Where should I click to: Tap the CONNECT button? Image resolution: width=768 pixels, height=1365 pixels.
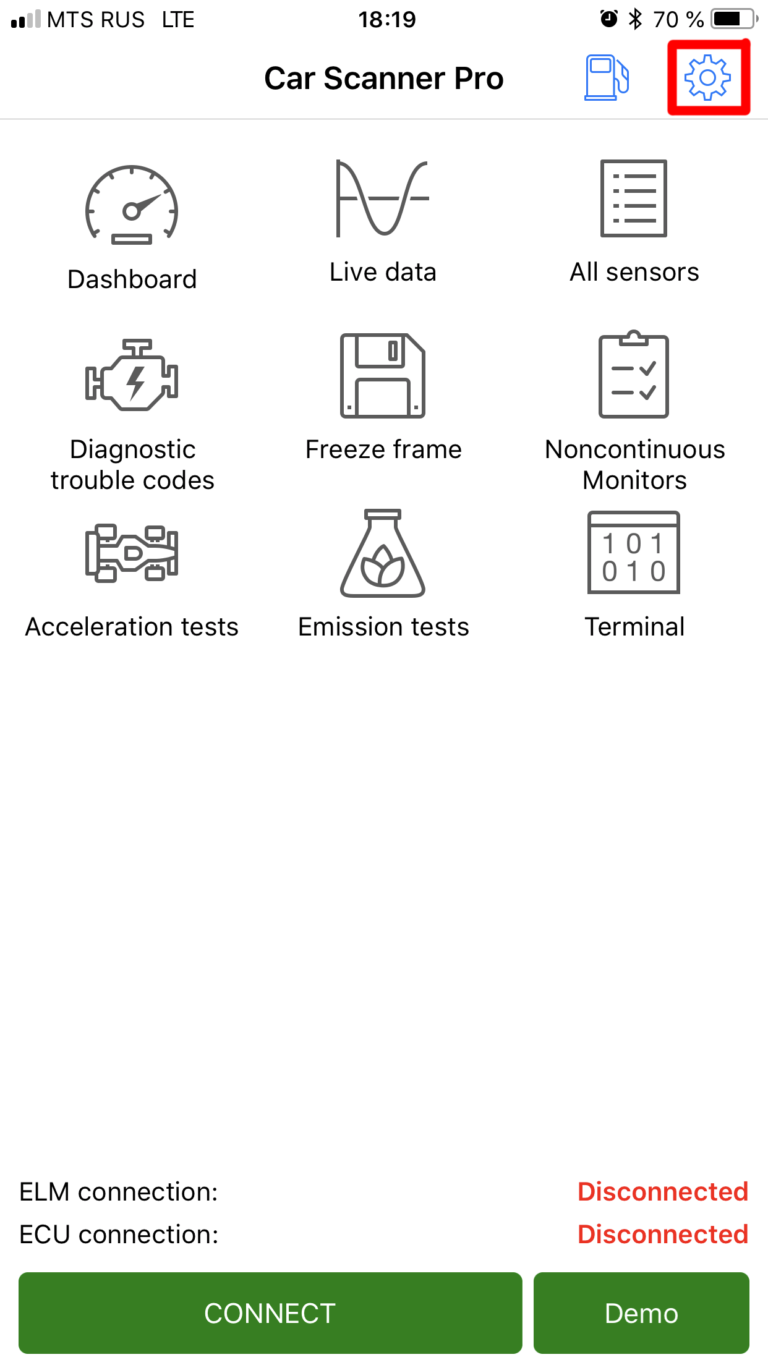point(269,1313)
